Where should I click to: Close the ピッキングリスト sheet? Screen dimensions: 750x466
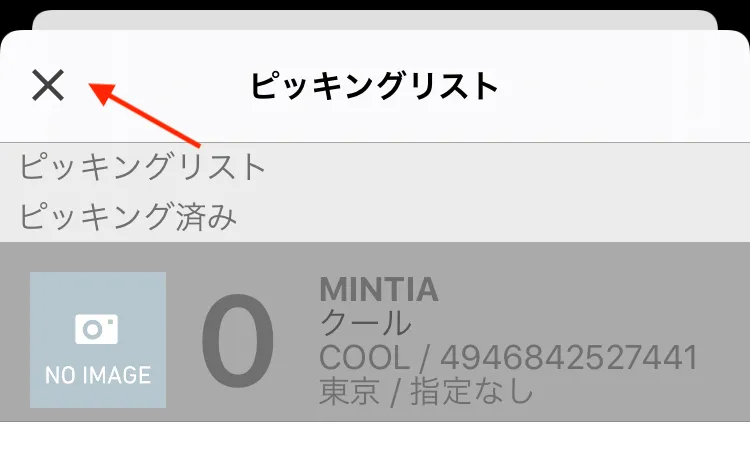point(47,86)
